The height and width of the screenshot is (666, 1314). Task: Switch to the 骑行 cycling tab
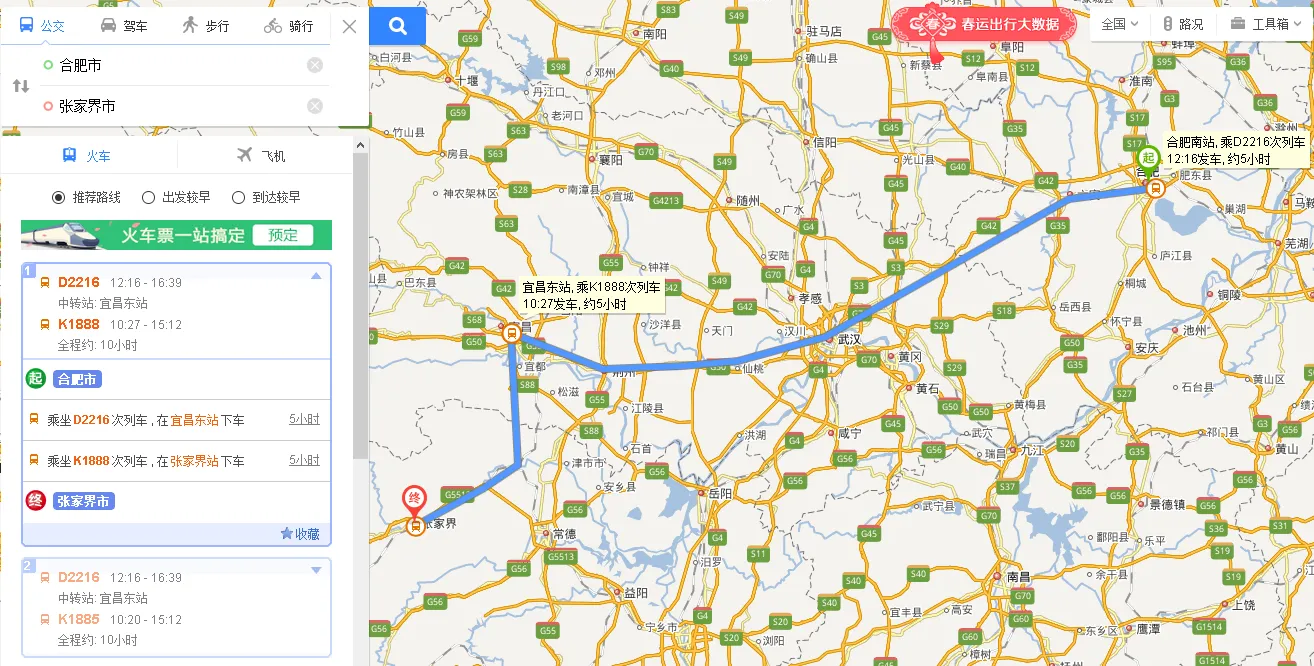pos(288,26)
